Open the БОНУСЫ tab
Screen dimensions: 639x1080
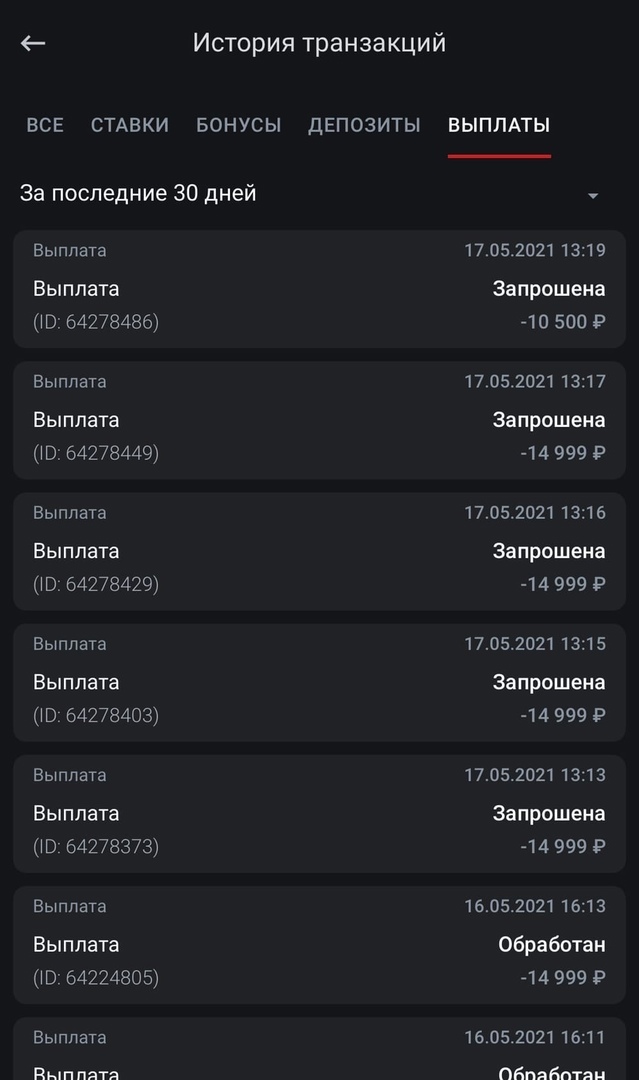tap(238, 125)
